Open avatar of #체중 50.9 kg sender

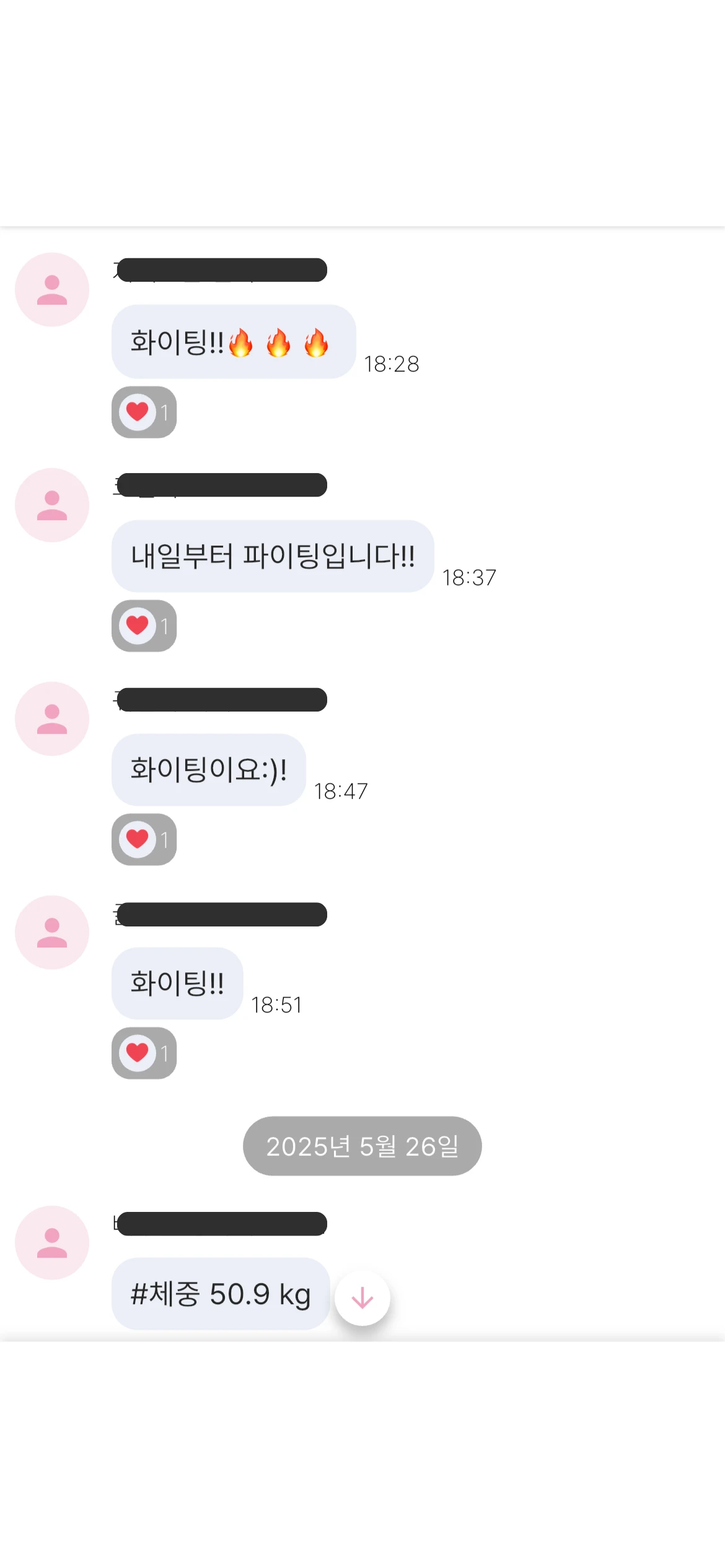[x=52, y=1243]
